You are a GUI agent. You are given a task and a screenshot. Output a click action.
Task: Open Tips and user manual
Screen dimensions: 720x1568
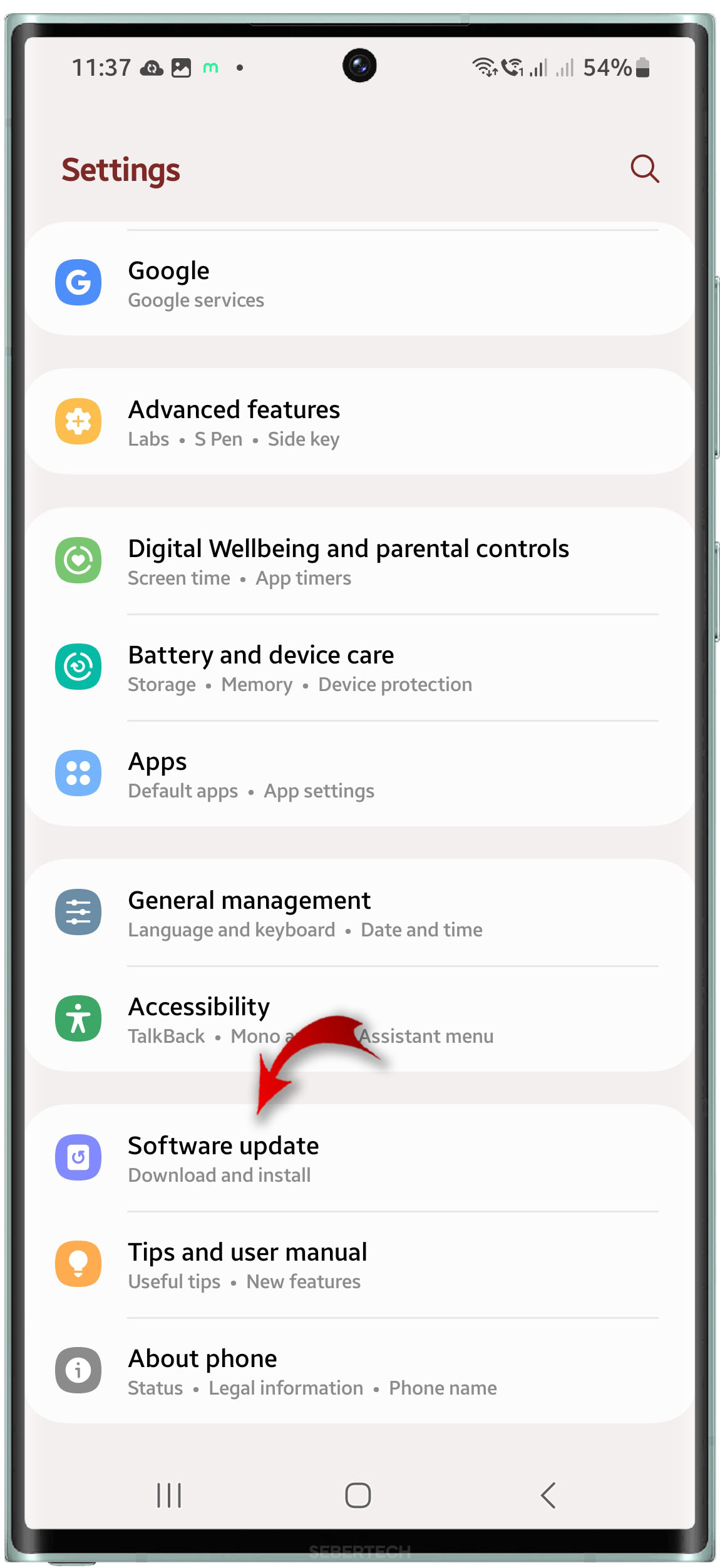tap(360, 1264)
